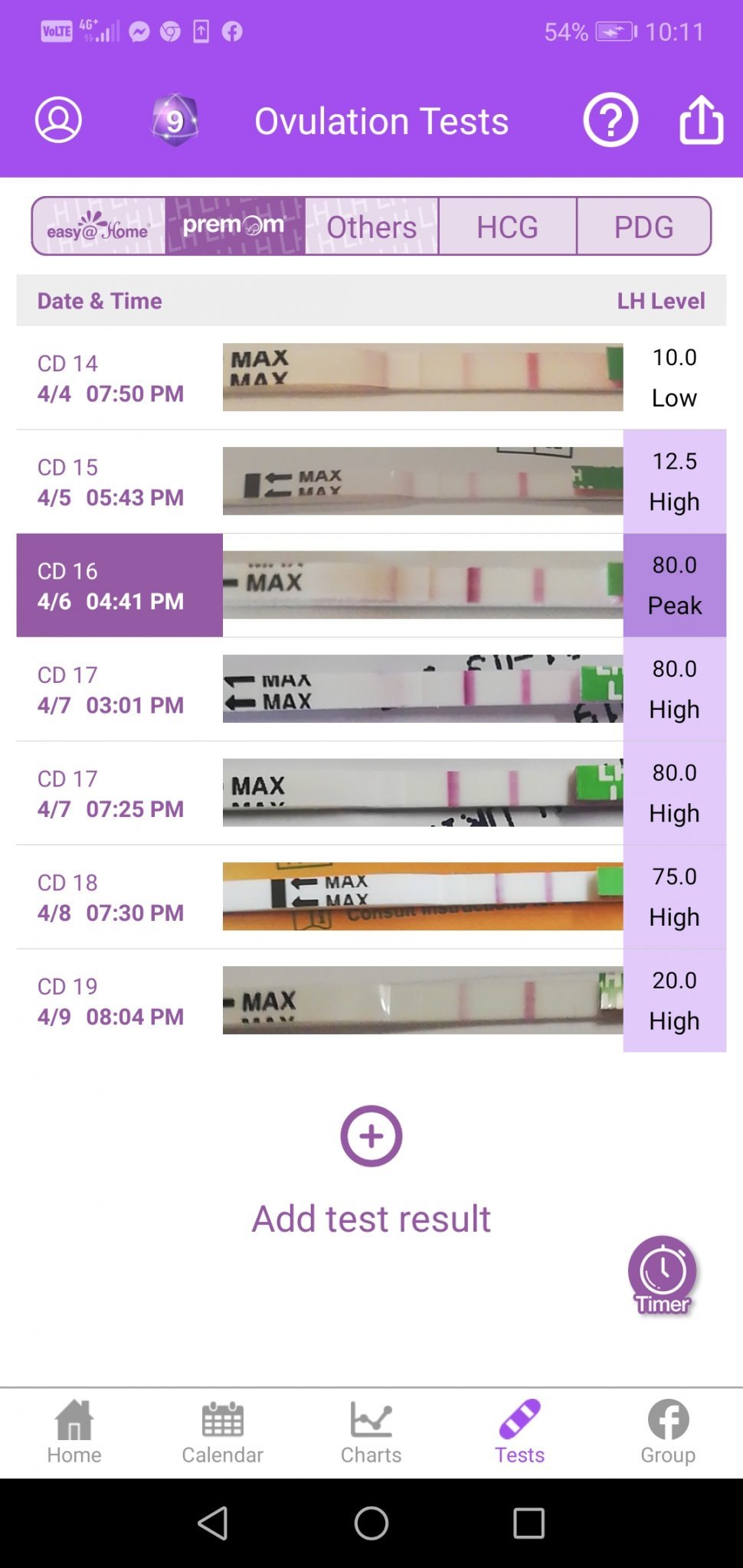The image size is (743, 1568).
Task: Tap the gem badge showing 9
Action: pyautogui.click(x=175, y=121)
